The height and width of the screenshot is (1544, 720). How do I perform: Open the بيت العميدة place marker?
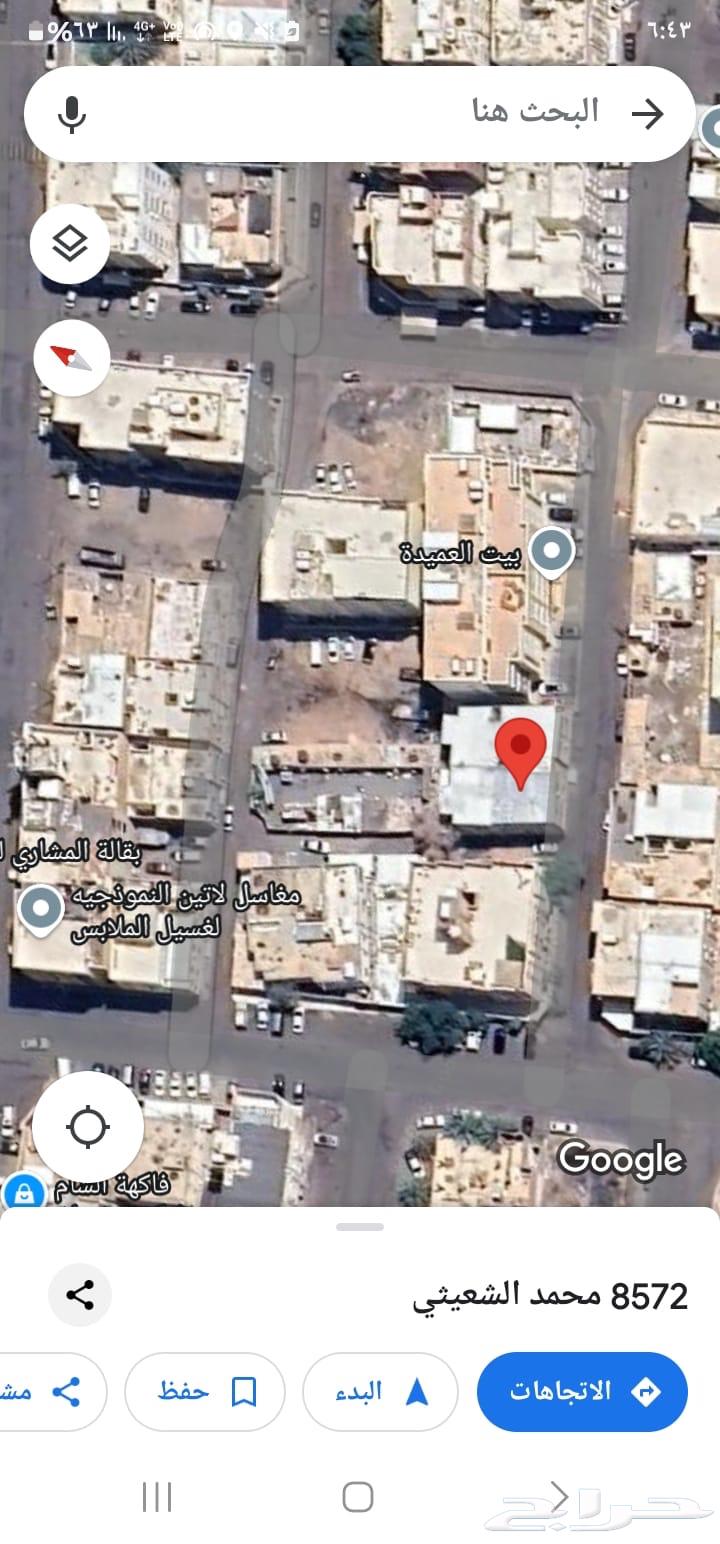[x=551, y=551]
